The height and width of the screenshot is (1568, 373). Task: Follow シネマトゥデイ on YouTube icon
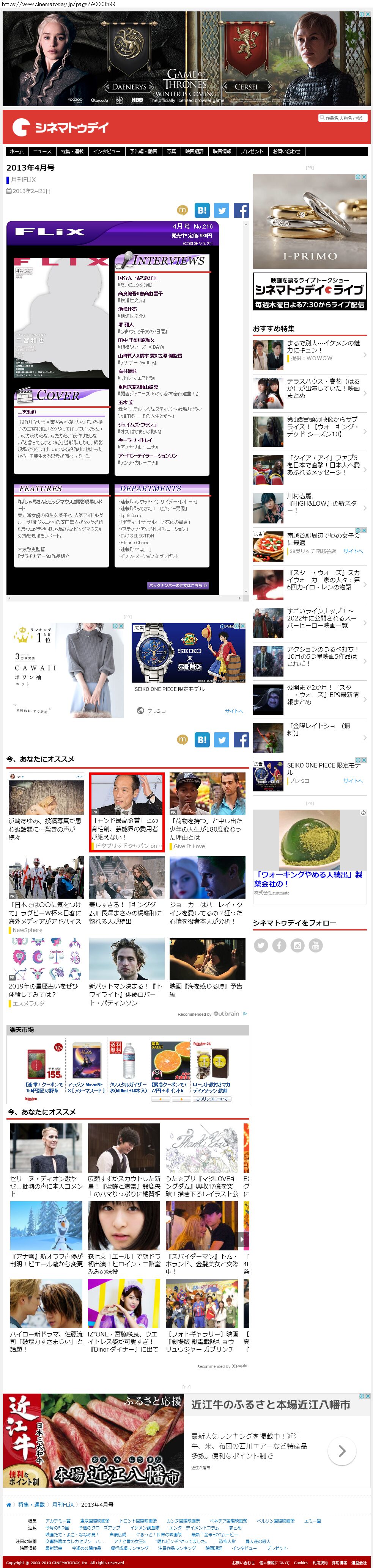tap(316, 945)
